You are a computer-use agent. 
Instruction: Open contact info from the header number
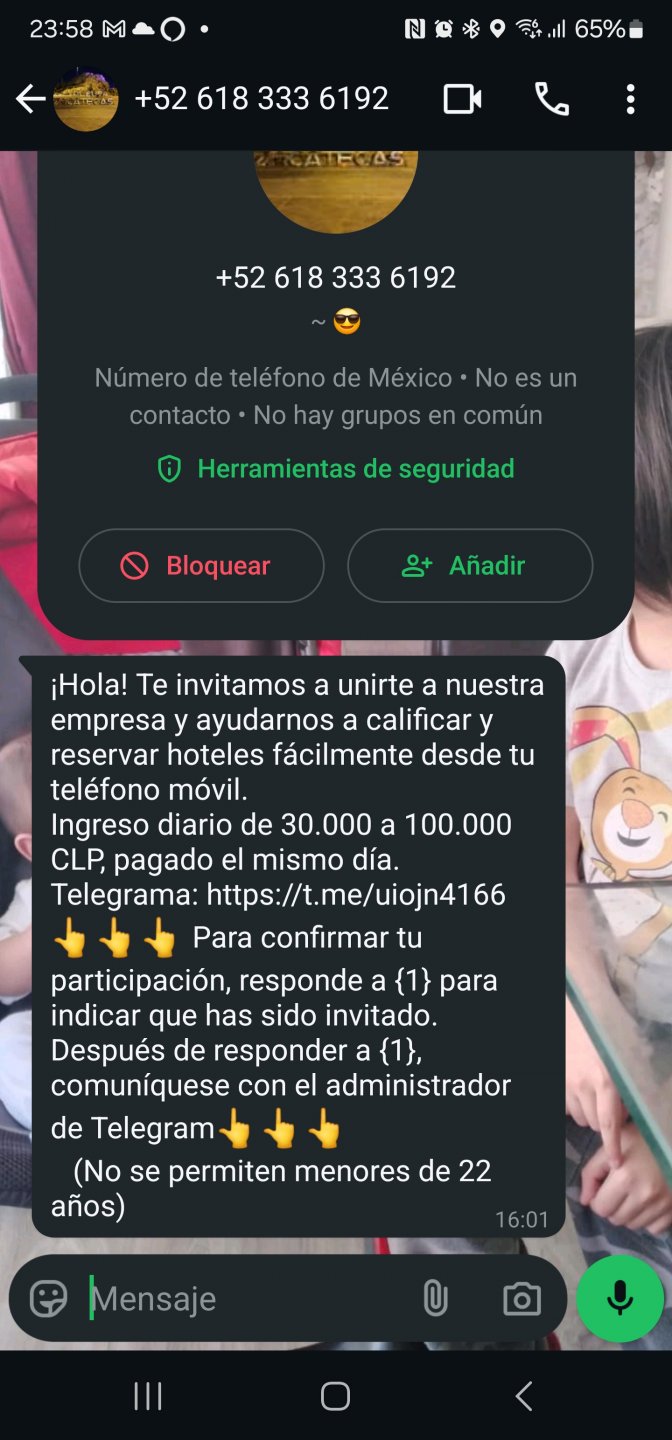tap(261, 99)
